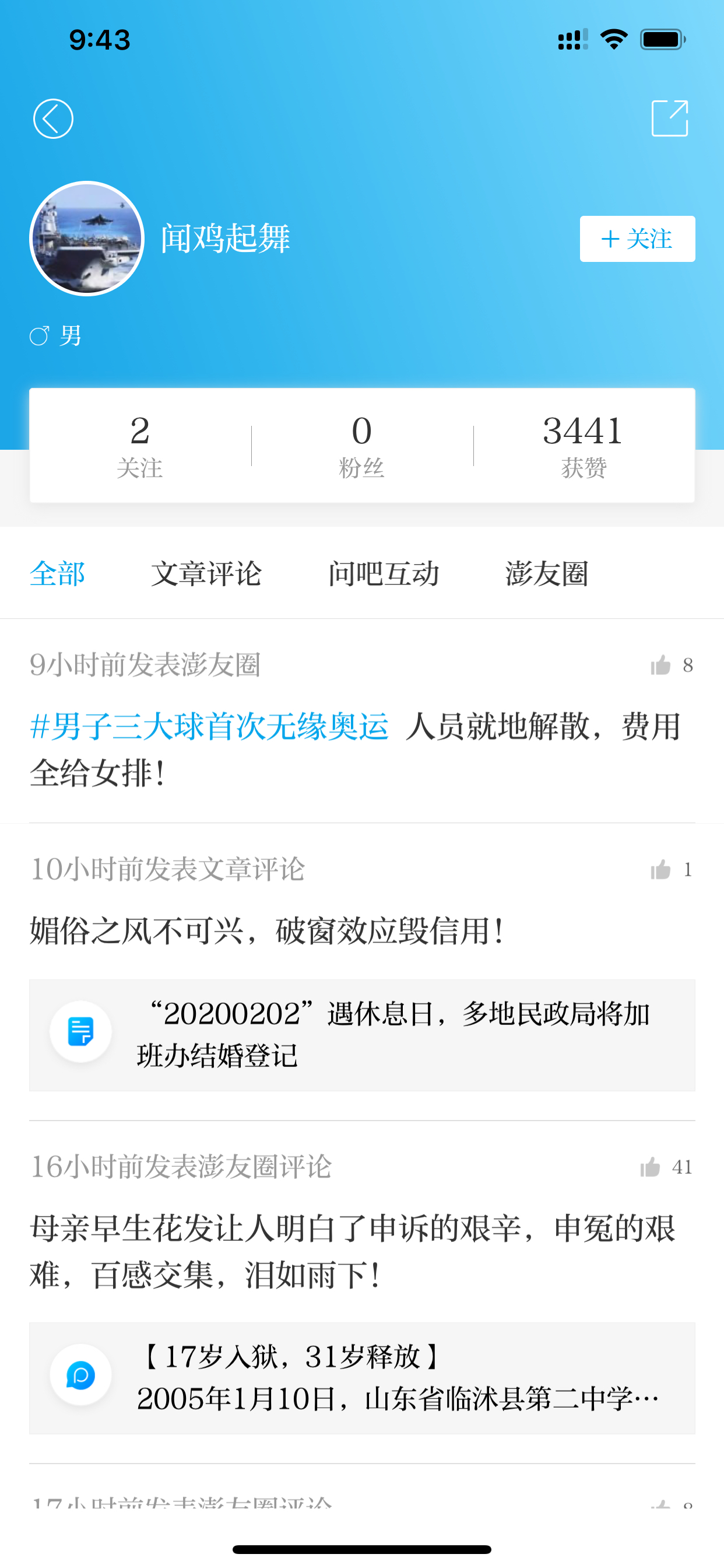Image resolution: width=724 pixels, height=1568 pixels.
Task: View the 粉丝 followers list
Action: (x=362, y=446)
